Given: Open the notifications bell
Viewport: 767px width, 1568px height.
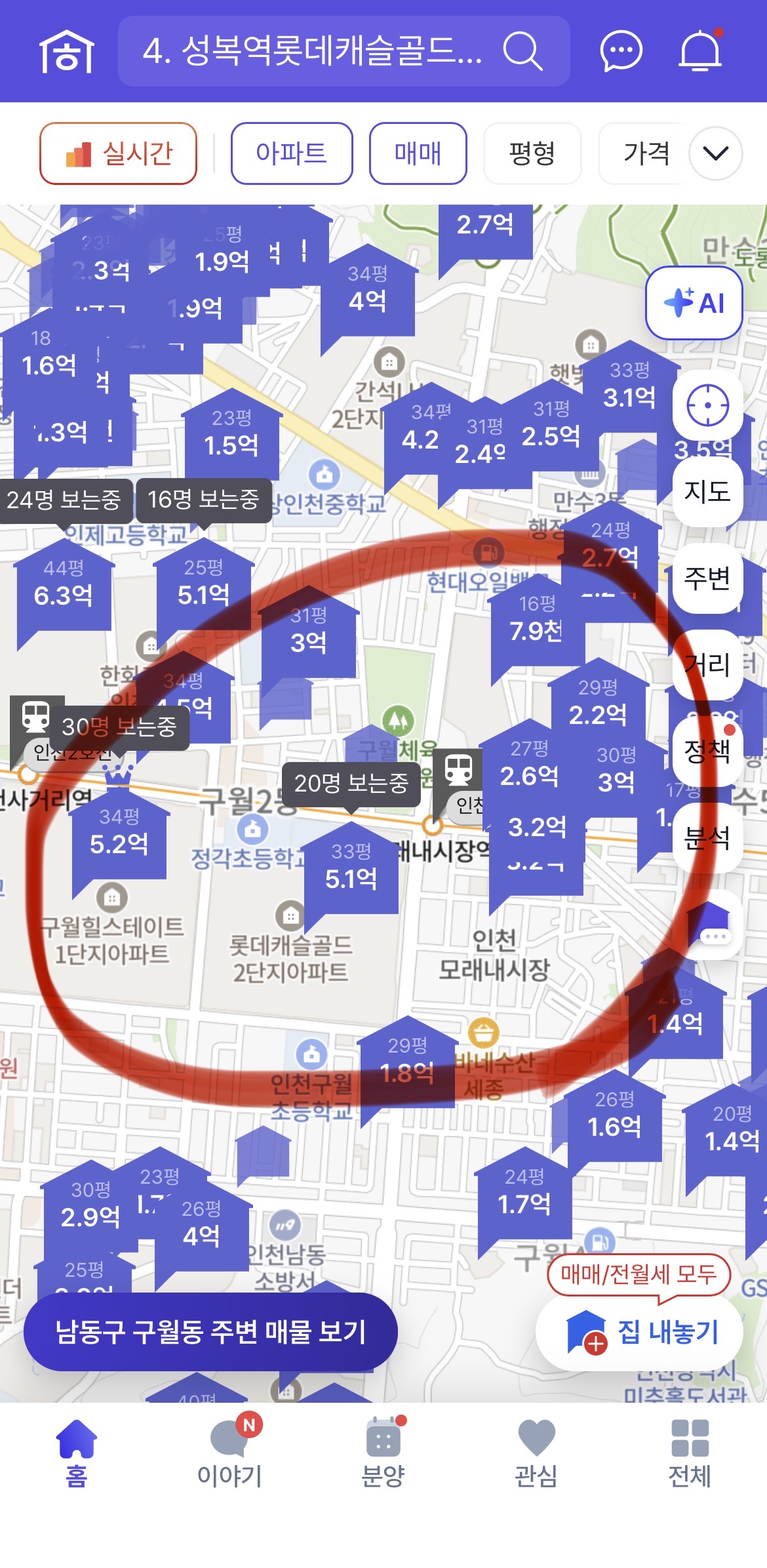Looking at the screenshot, I should tap(699, 51).
